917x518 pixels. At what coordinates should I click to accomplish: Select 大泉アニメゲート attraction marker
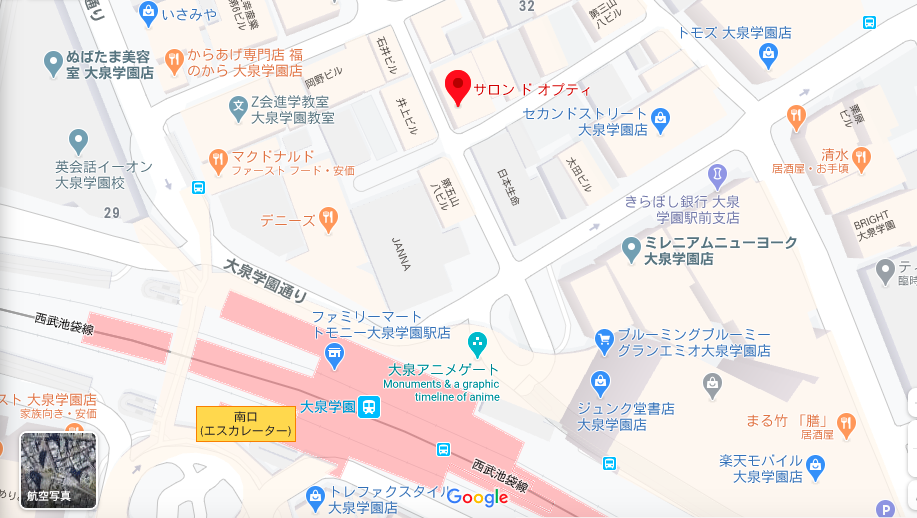pyautogui.click(x=478, y=346)
